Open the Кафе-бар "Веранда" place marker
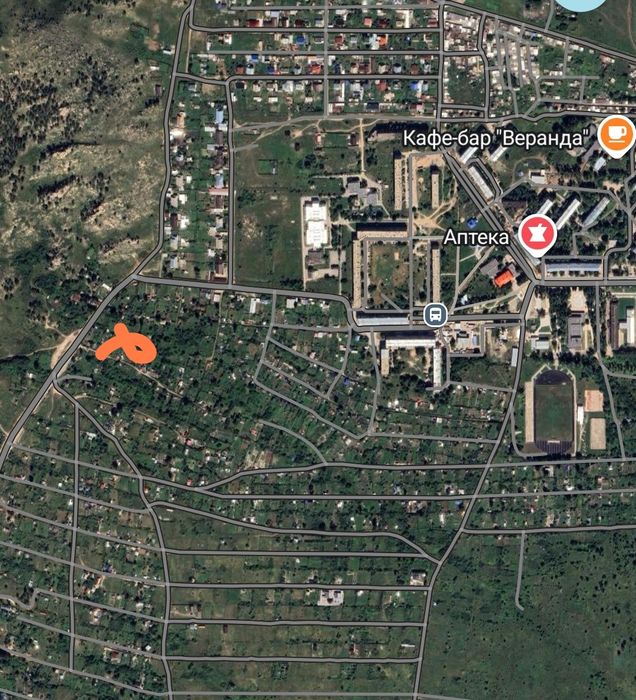The height and width of the screenshot is (700, 636). tap(614, 132)
